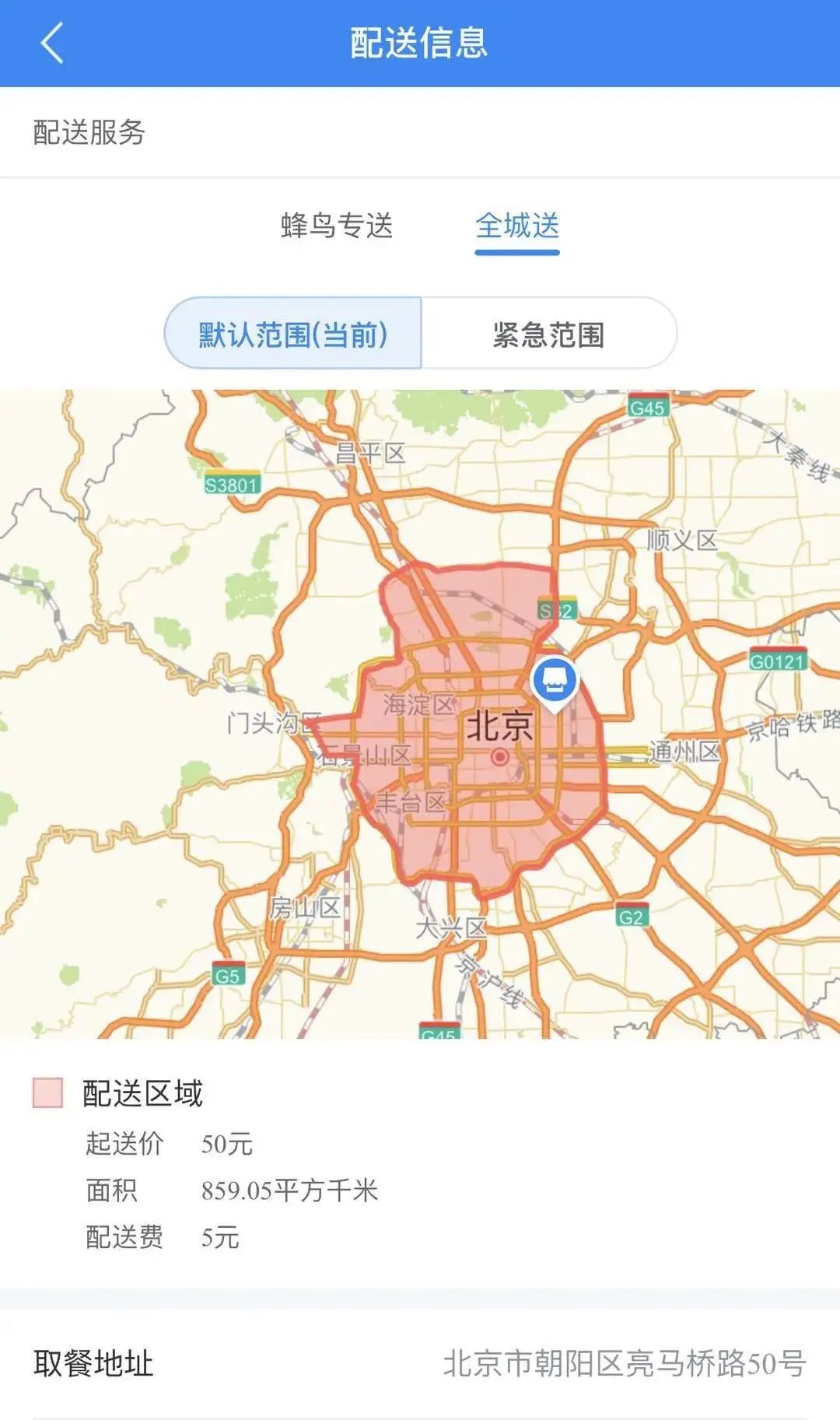The width and height of the screenshot is (840, 1420).
Task: Select the 默认范围(当前) option
Action: click(x=294, y=333)
